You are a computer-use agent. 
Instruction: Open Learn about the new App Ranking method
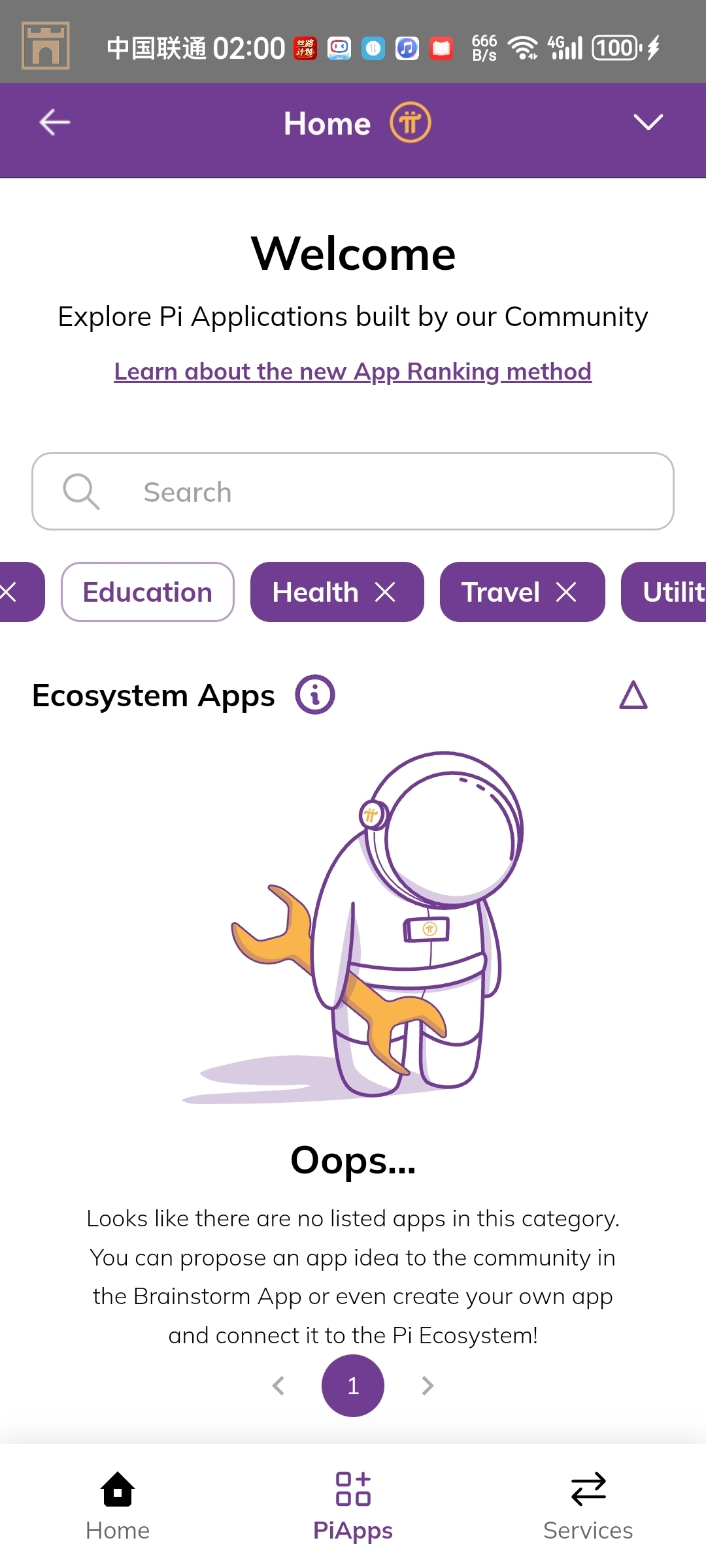tap(353, 372)
